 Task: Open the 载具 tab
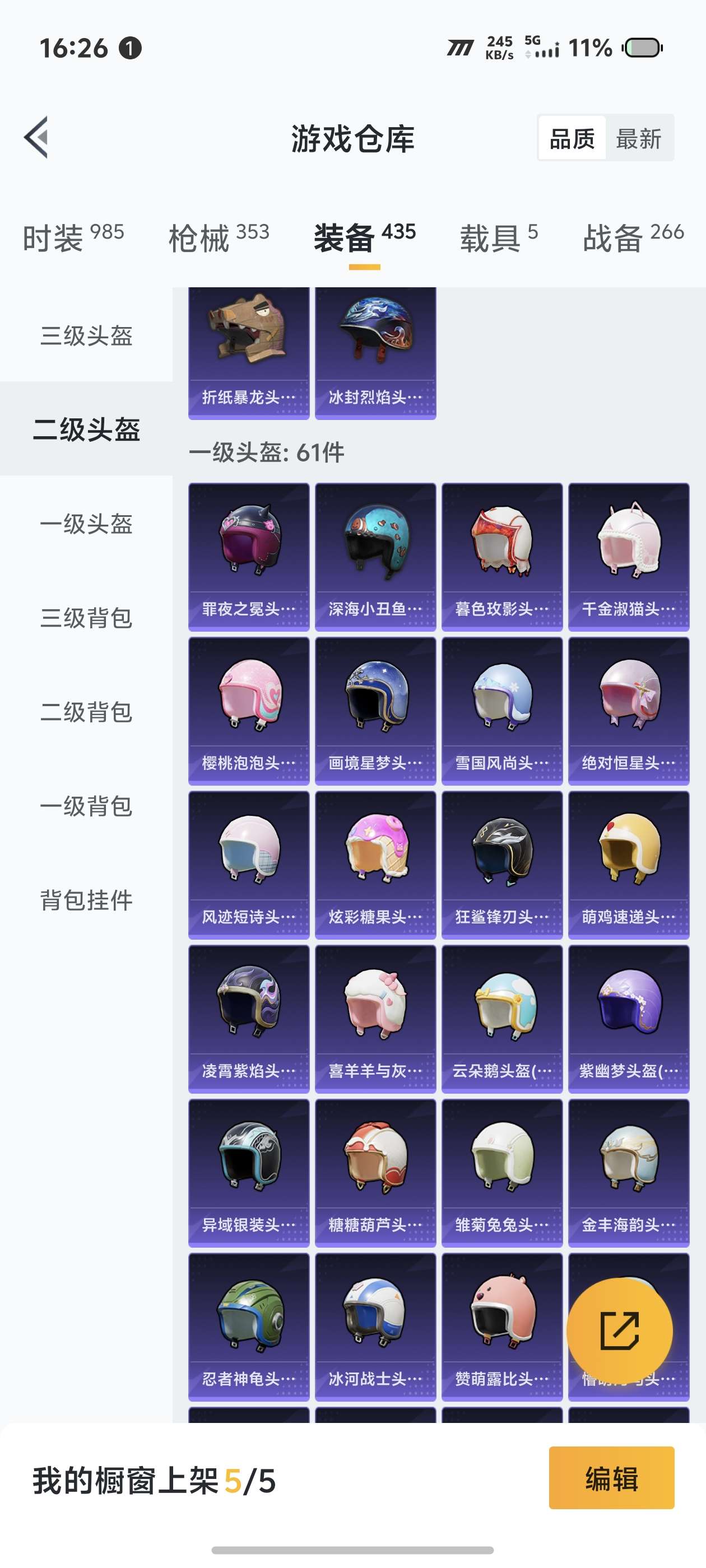[x=498, y=237]
